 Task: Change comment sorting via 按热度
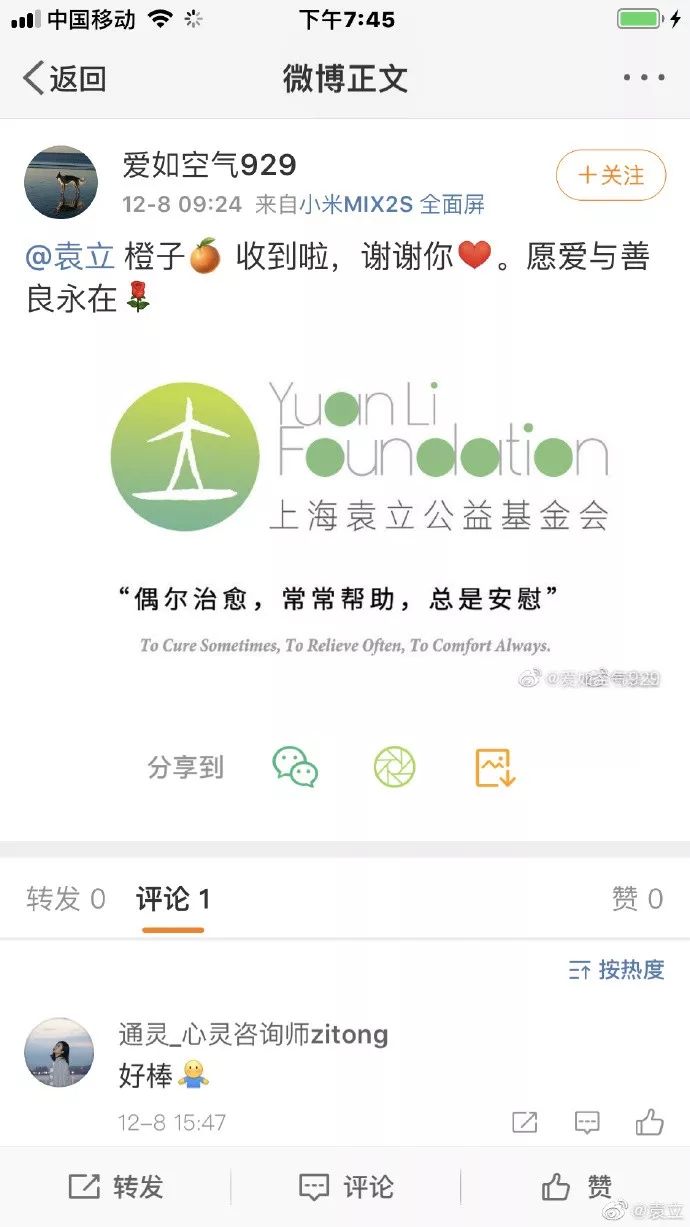coord(616,969)
